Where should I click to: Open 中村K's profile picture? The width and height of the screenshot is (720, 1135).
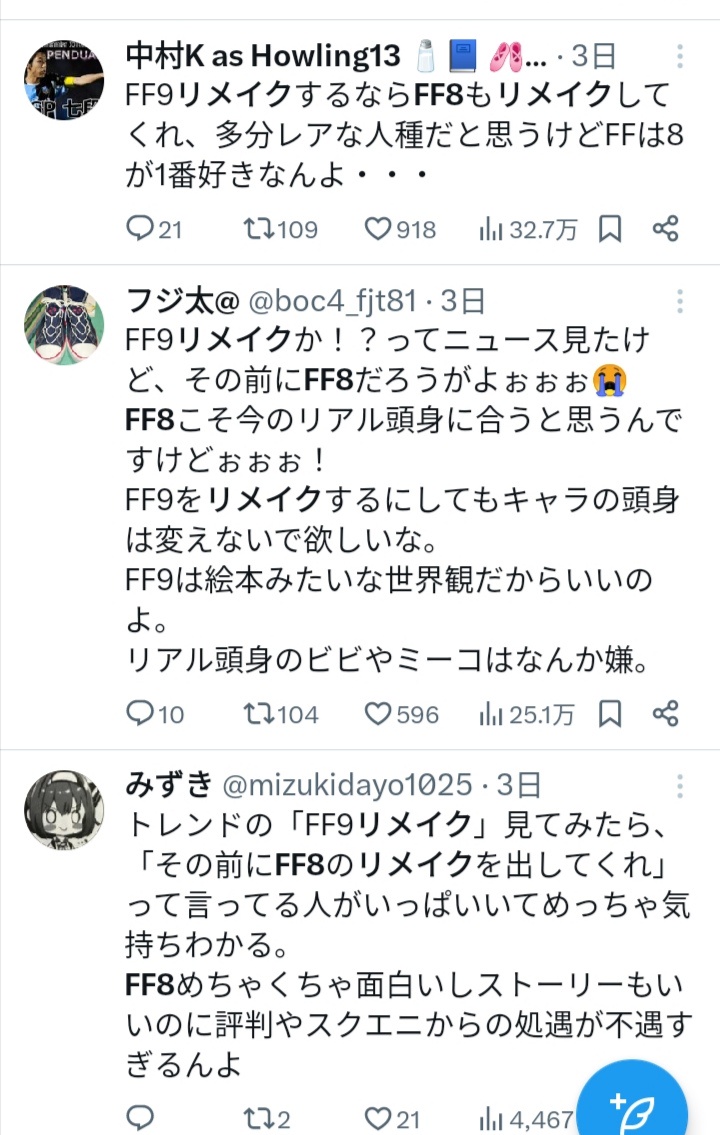click(x=64, y=80)
